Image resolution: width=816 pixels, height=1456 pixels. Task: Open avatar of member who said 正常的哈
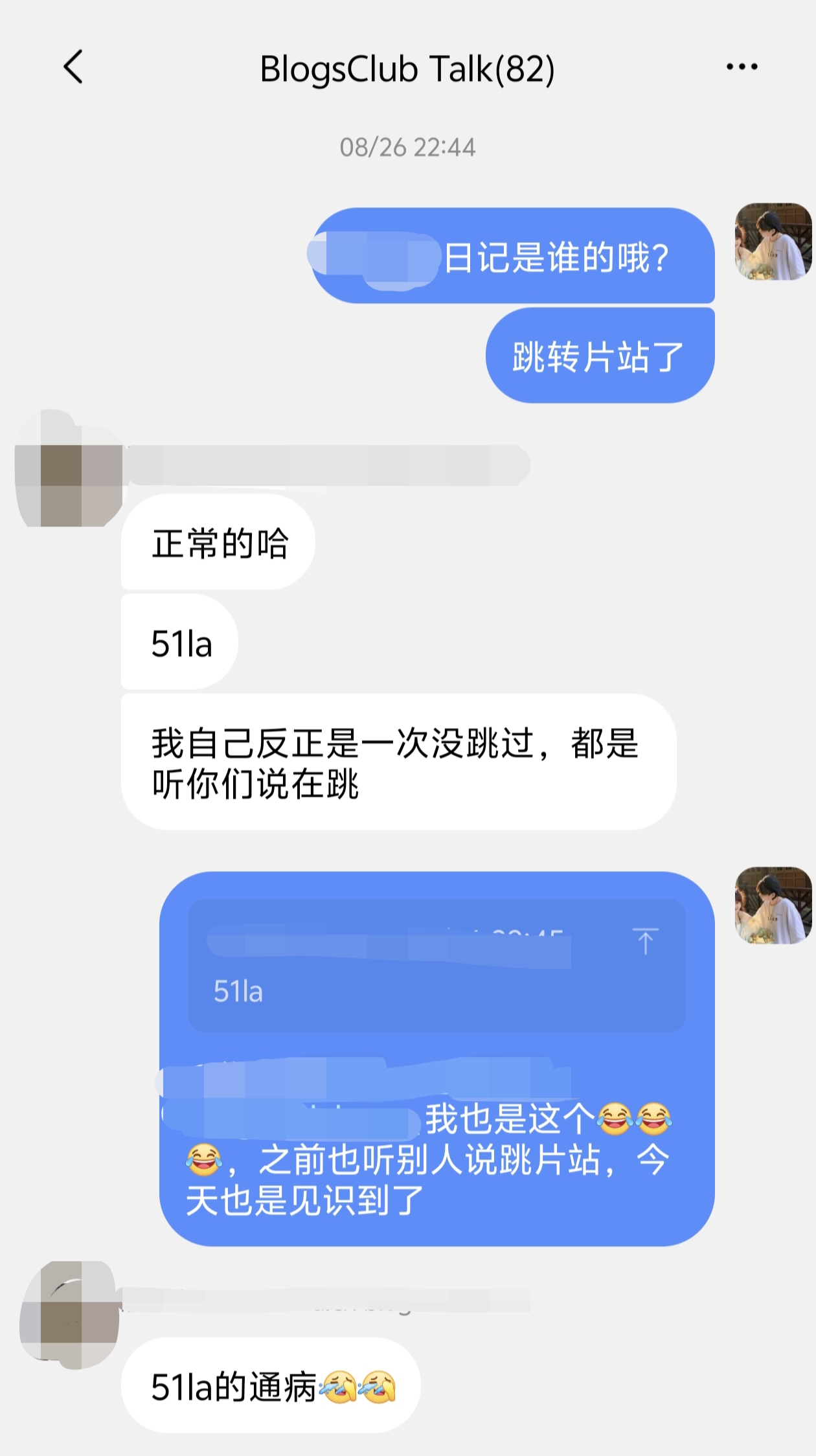[68, 469]
